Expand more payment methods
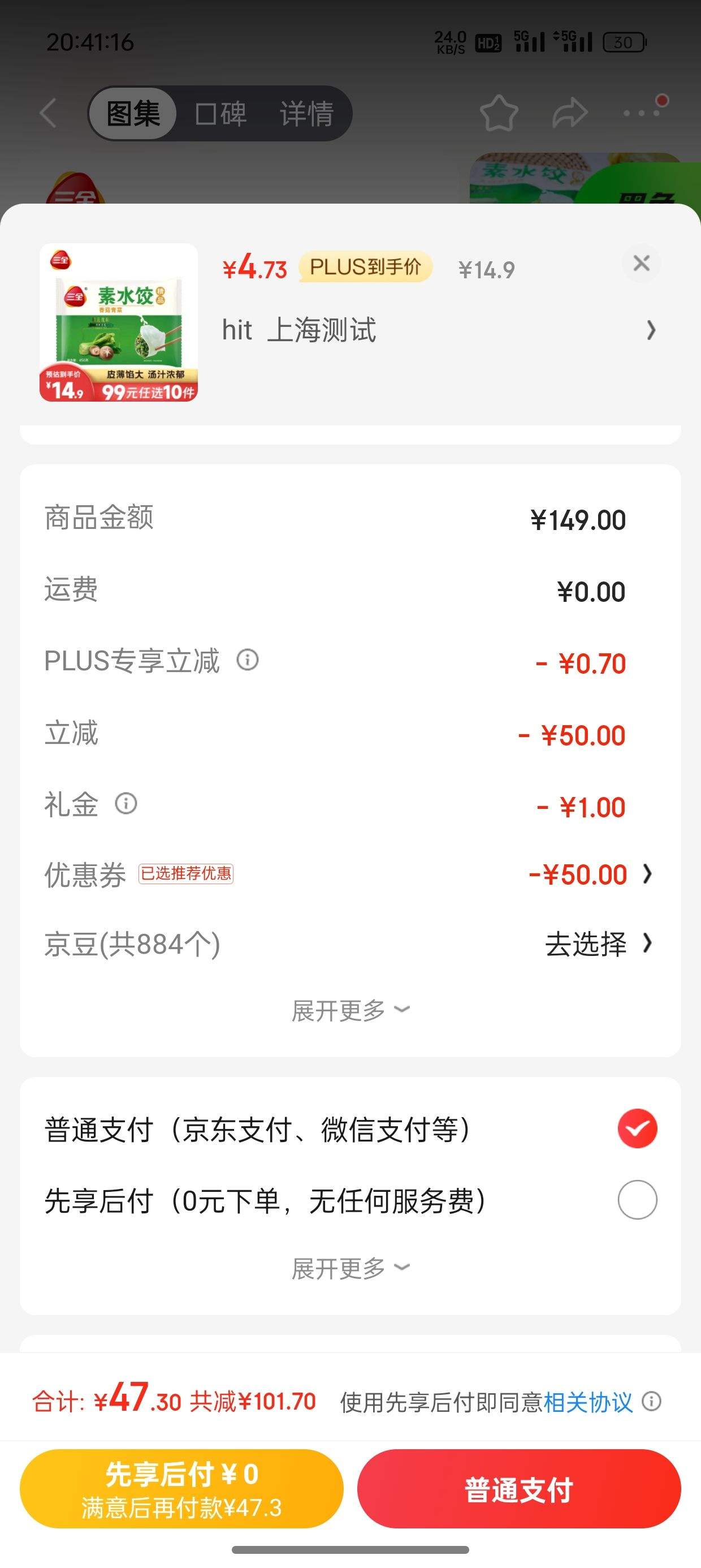Image resolution: width=701 pixels, height=1568 pixels. pos(350,1269)
